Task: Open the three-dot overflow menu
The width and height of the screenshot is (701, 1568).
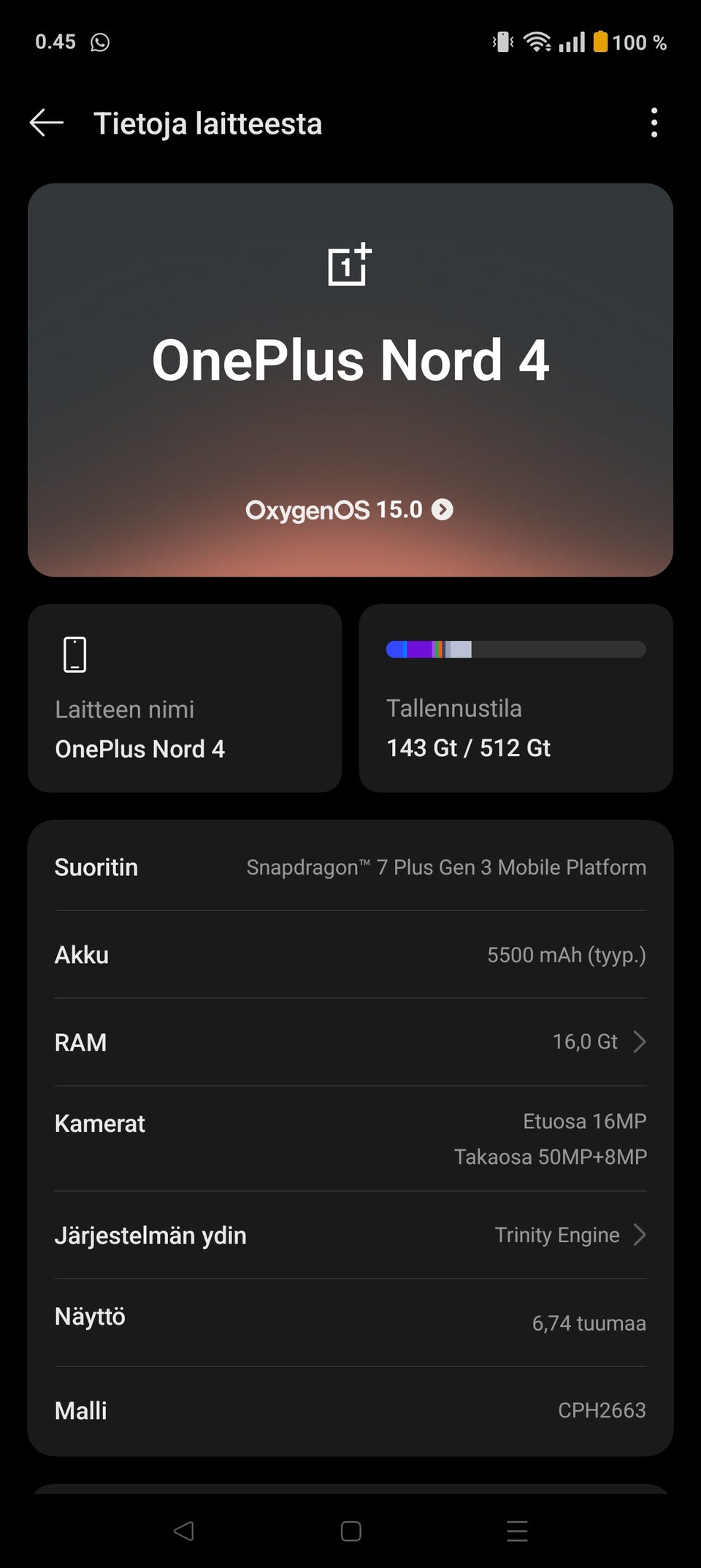Action: coord(654,123)
